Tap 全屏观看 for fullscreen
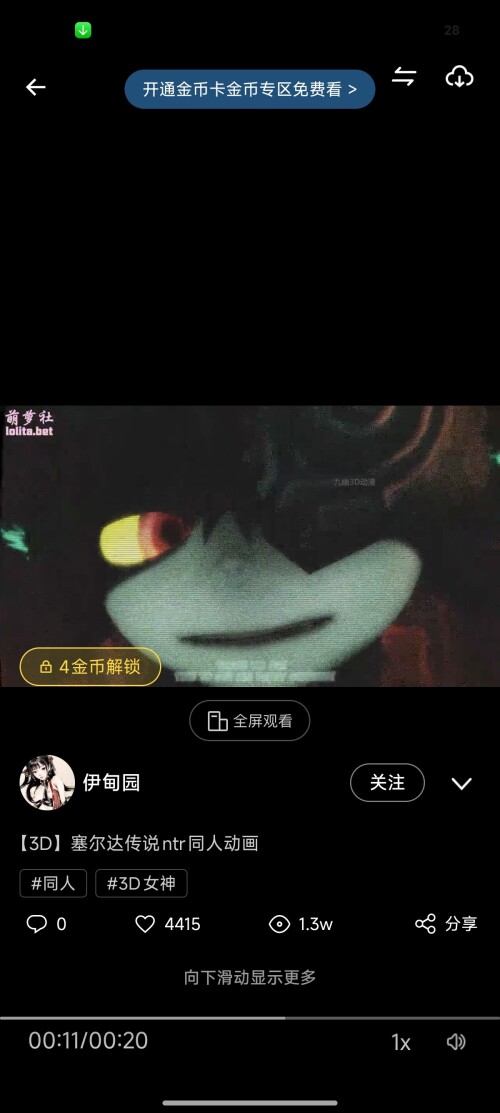 click(x=249, y=720)
